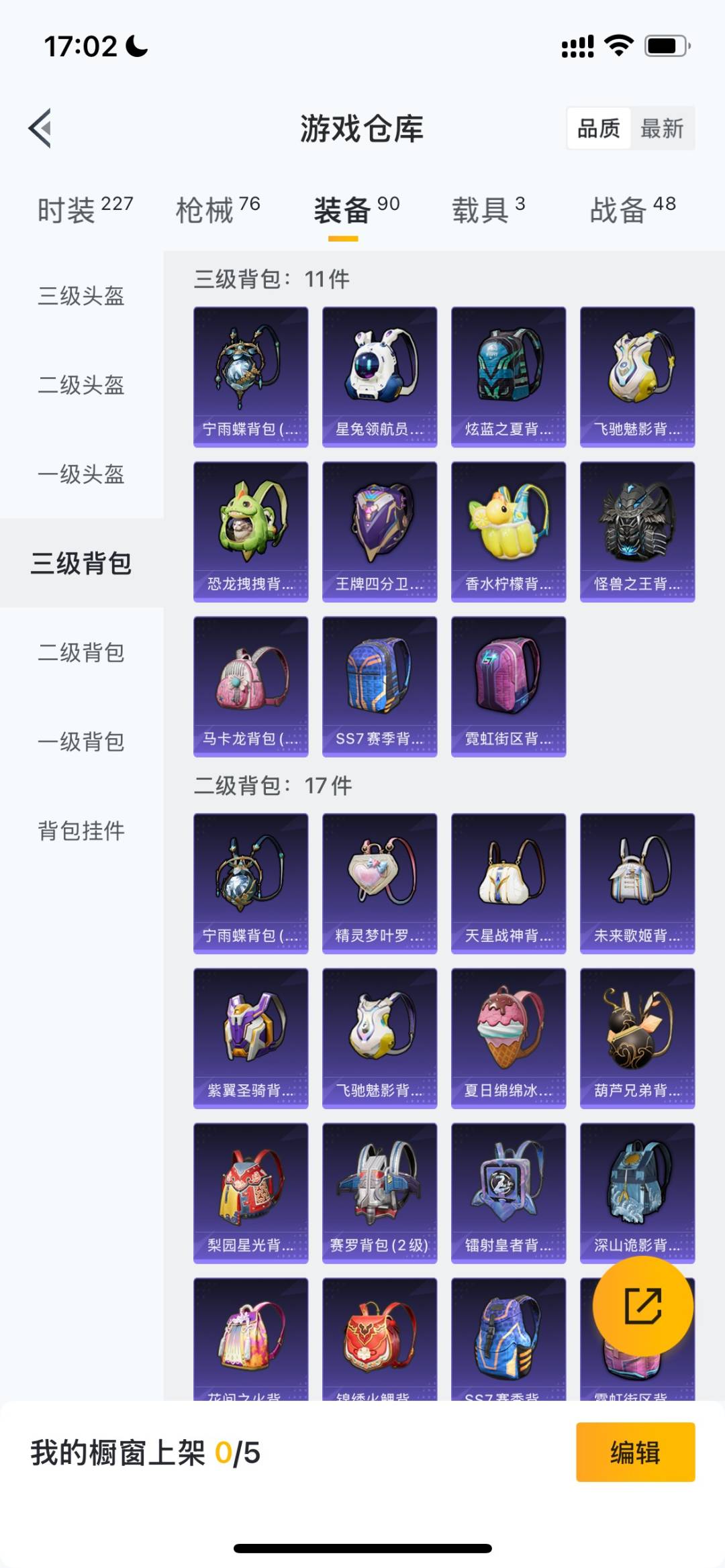Select 三级头盔 in the side menu
The image size is (725, 1568).
tap(81, 296)
